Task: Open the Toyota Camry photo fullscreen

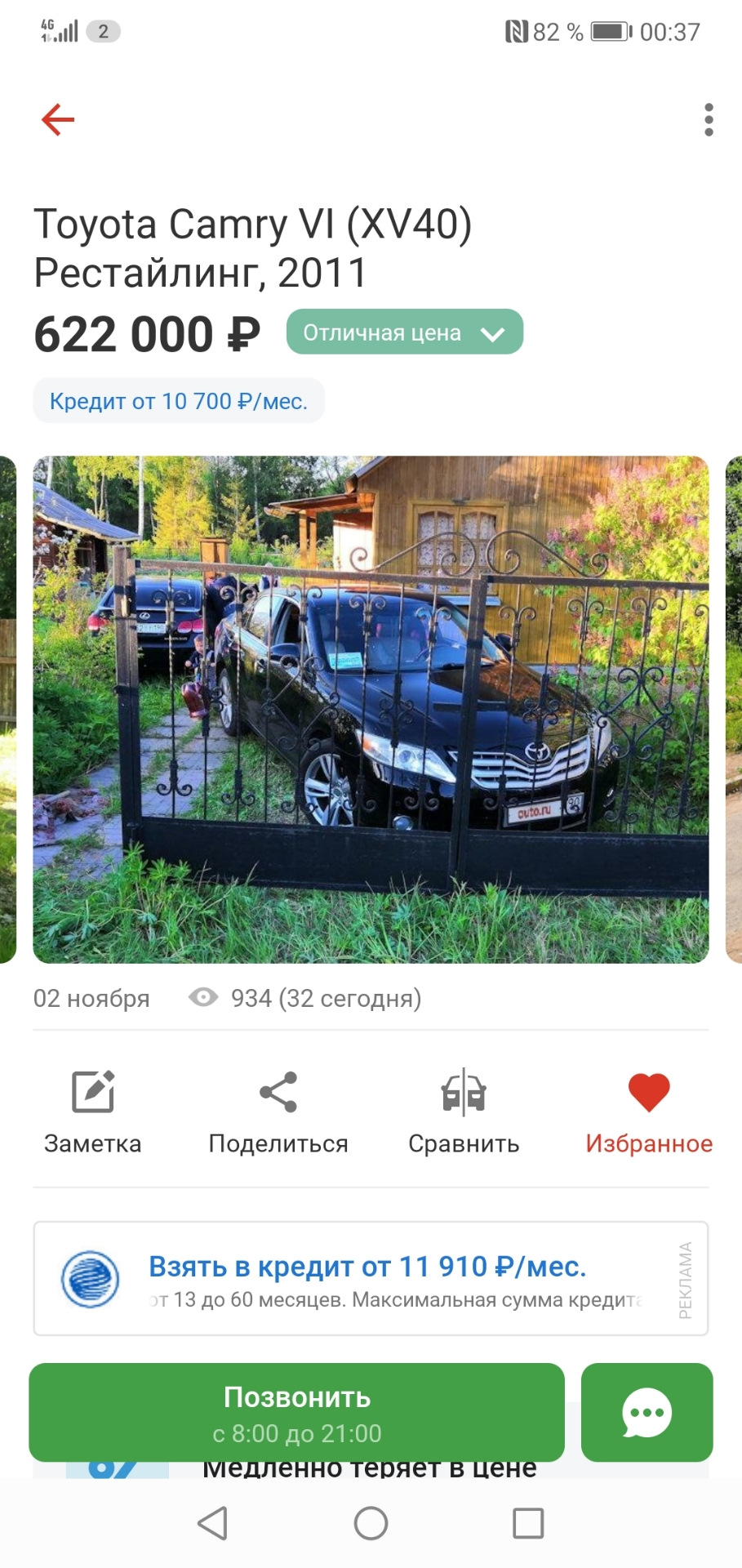Action: [x=371, y=709]
